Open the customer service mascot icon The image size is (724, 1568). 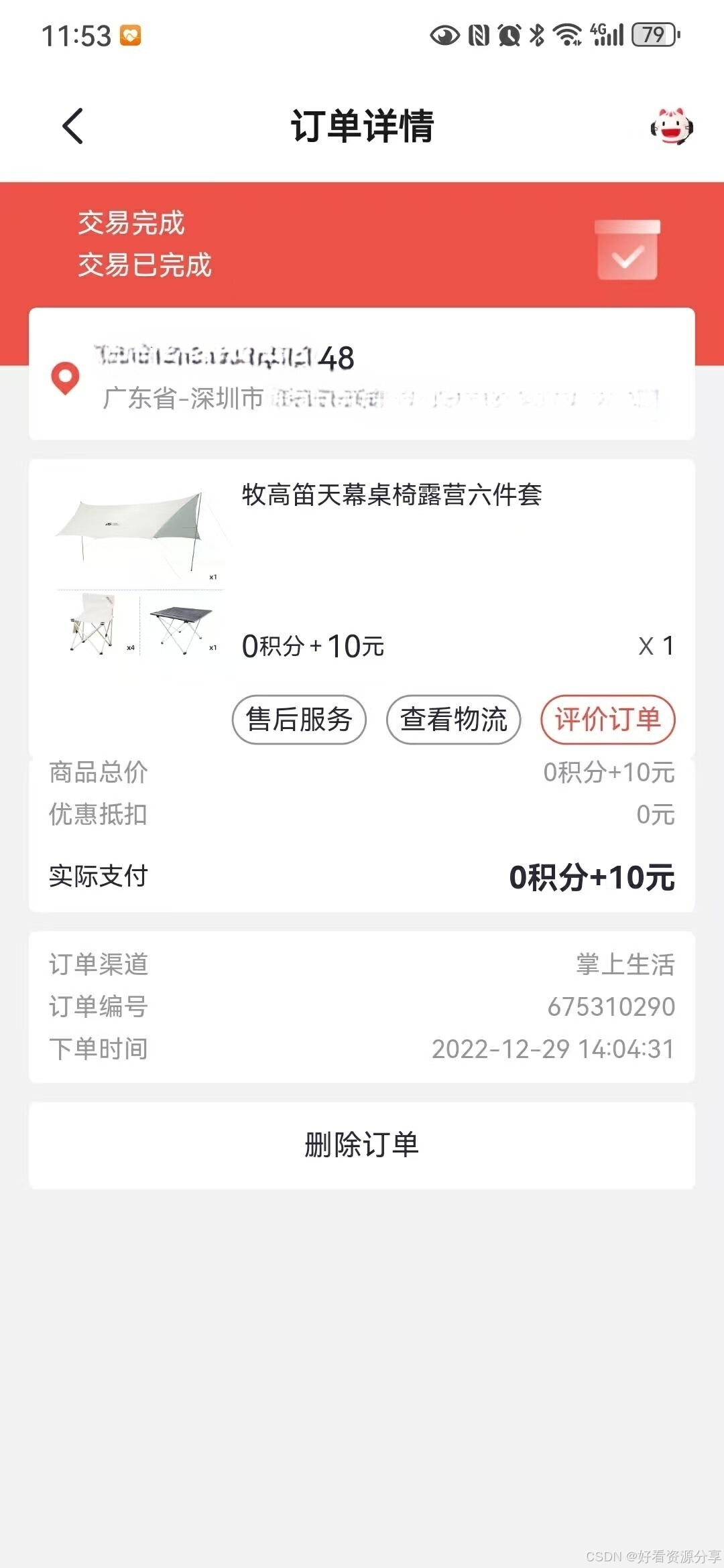coord(671,127)
